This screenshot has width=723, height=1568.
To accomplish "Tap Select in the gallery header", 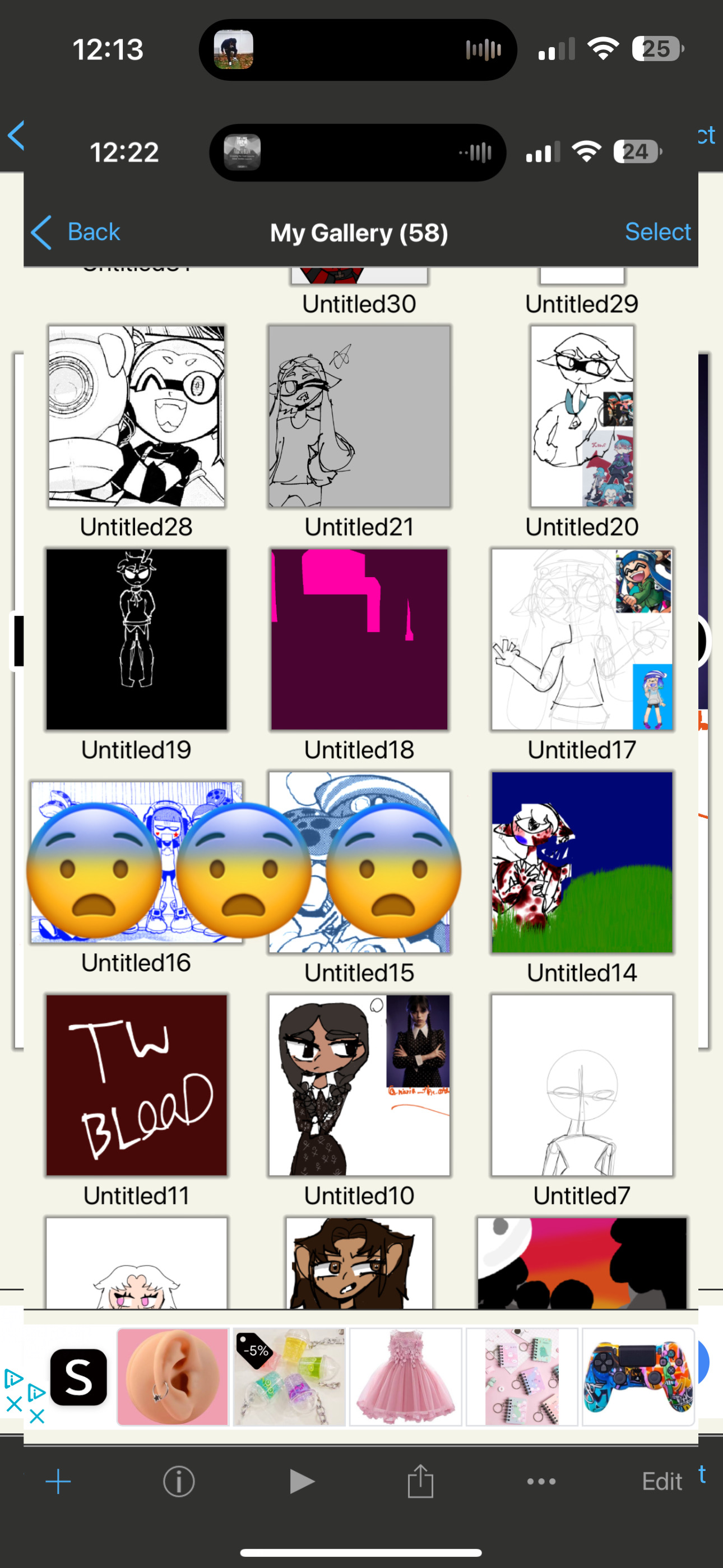I will tap(657, 232).
